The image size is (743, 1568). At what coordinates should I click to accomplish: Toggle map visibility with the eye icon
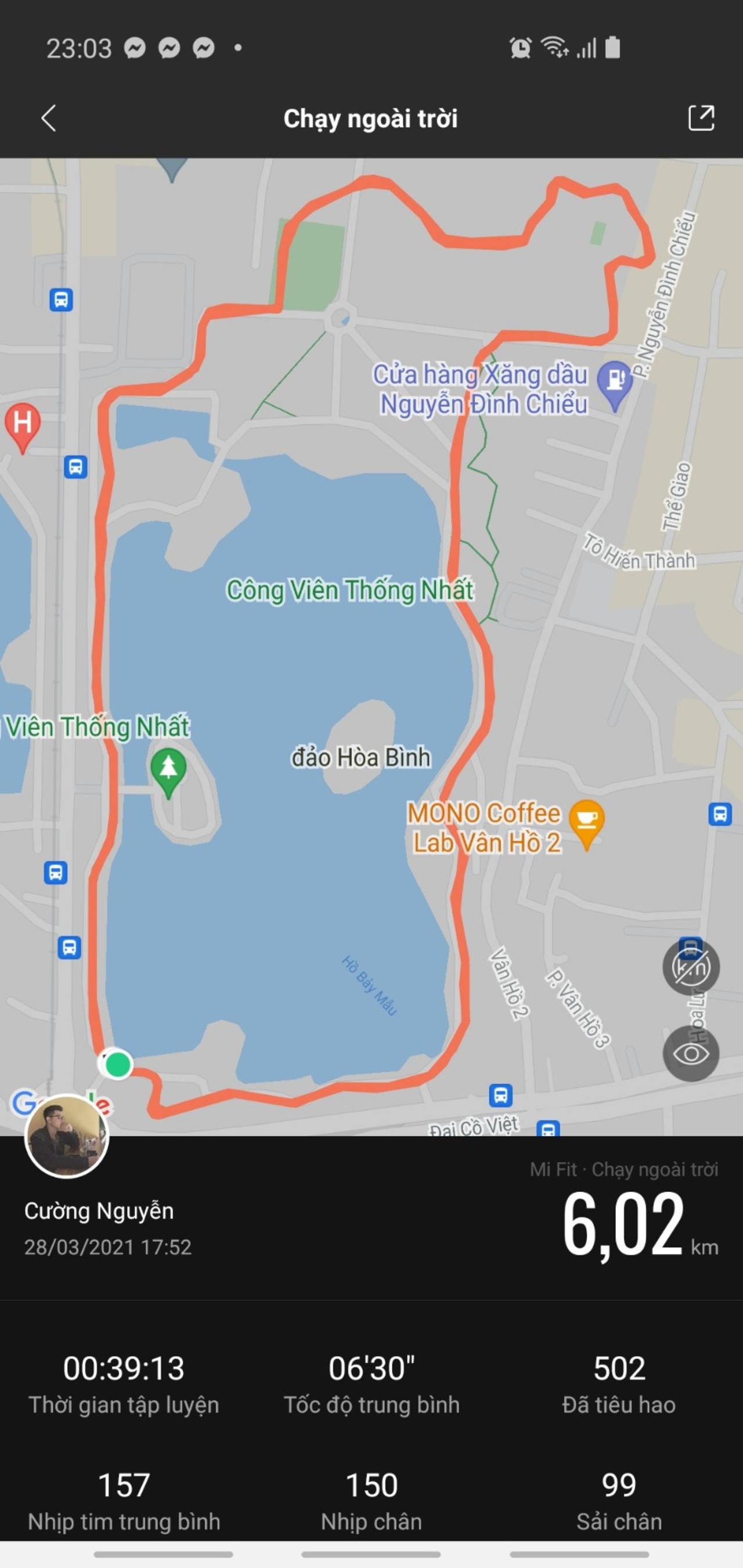coord(691,1054)
